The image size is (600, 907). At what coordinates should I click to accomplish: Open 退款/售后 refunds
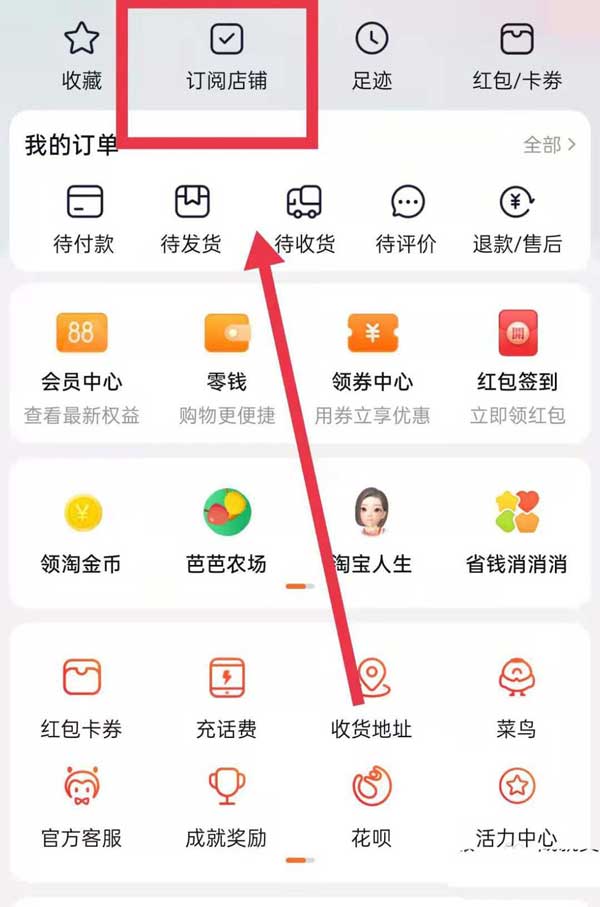(517, 220)
